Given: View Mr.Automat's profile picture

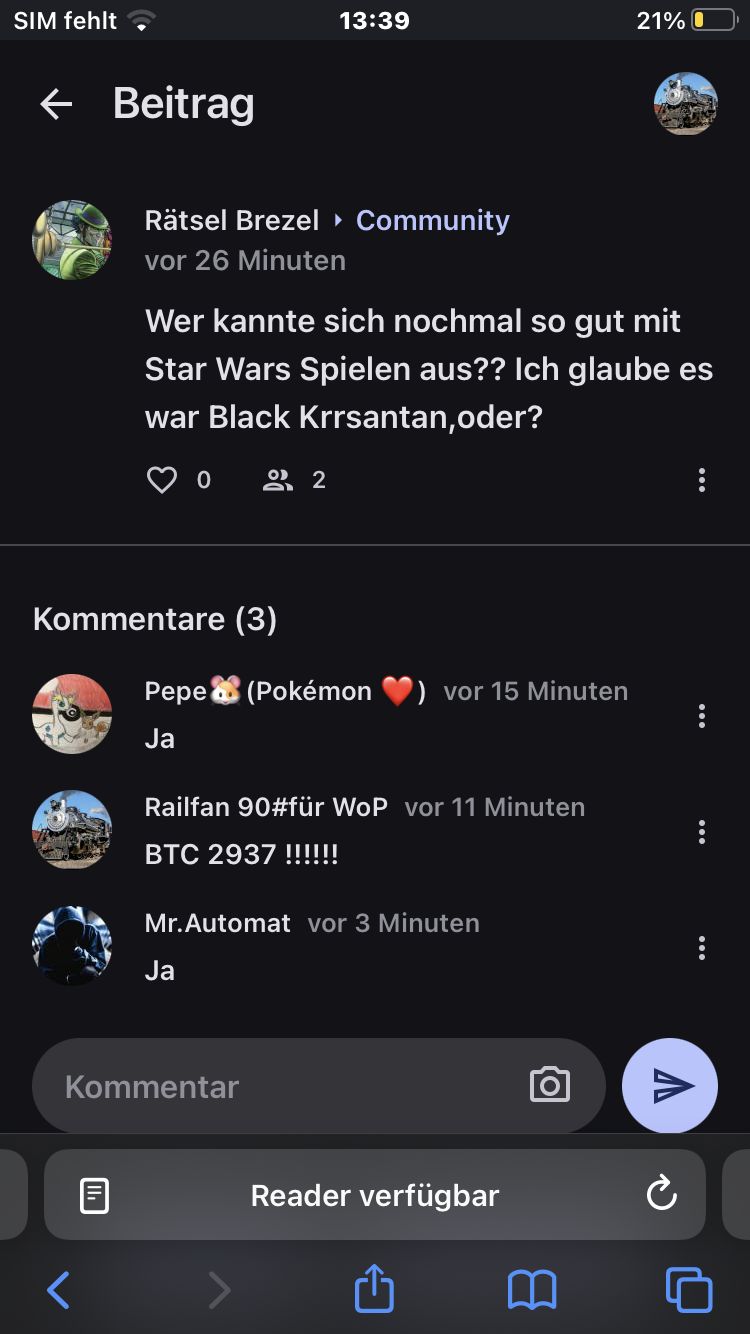Looking at the screenshot, I should pyautogui.click(x=72, y=946).
